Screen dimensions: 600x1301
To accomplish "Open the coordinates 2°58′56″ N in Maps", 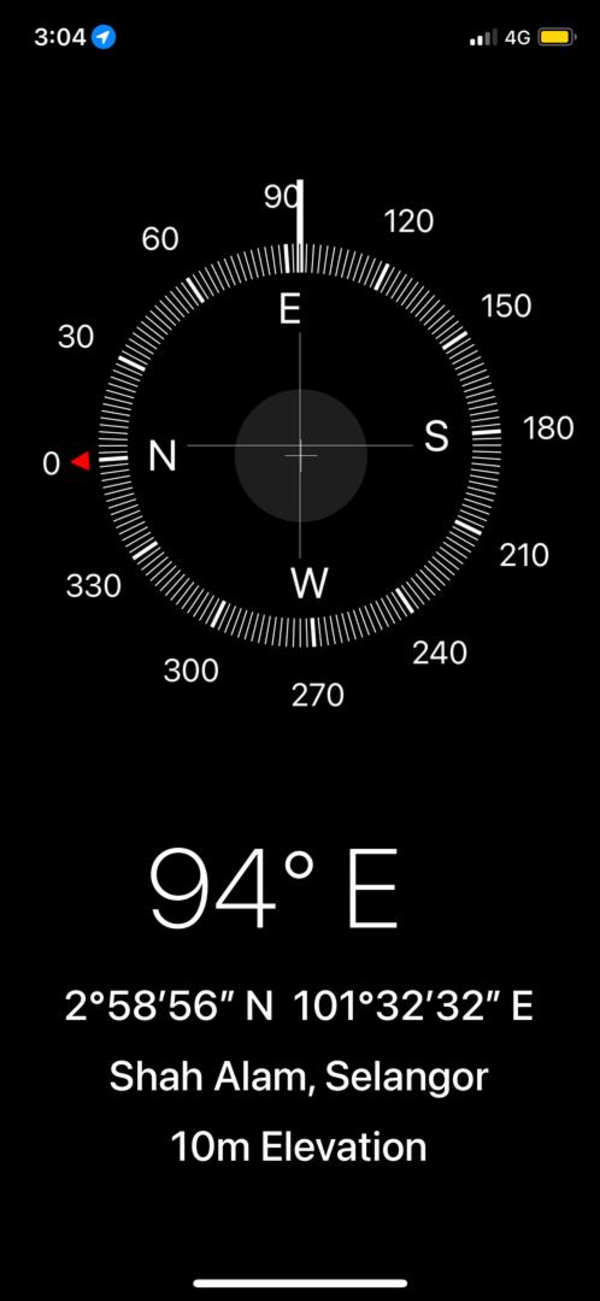I will 299,1006.
